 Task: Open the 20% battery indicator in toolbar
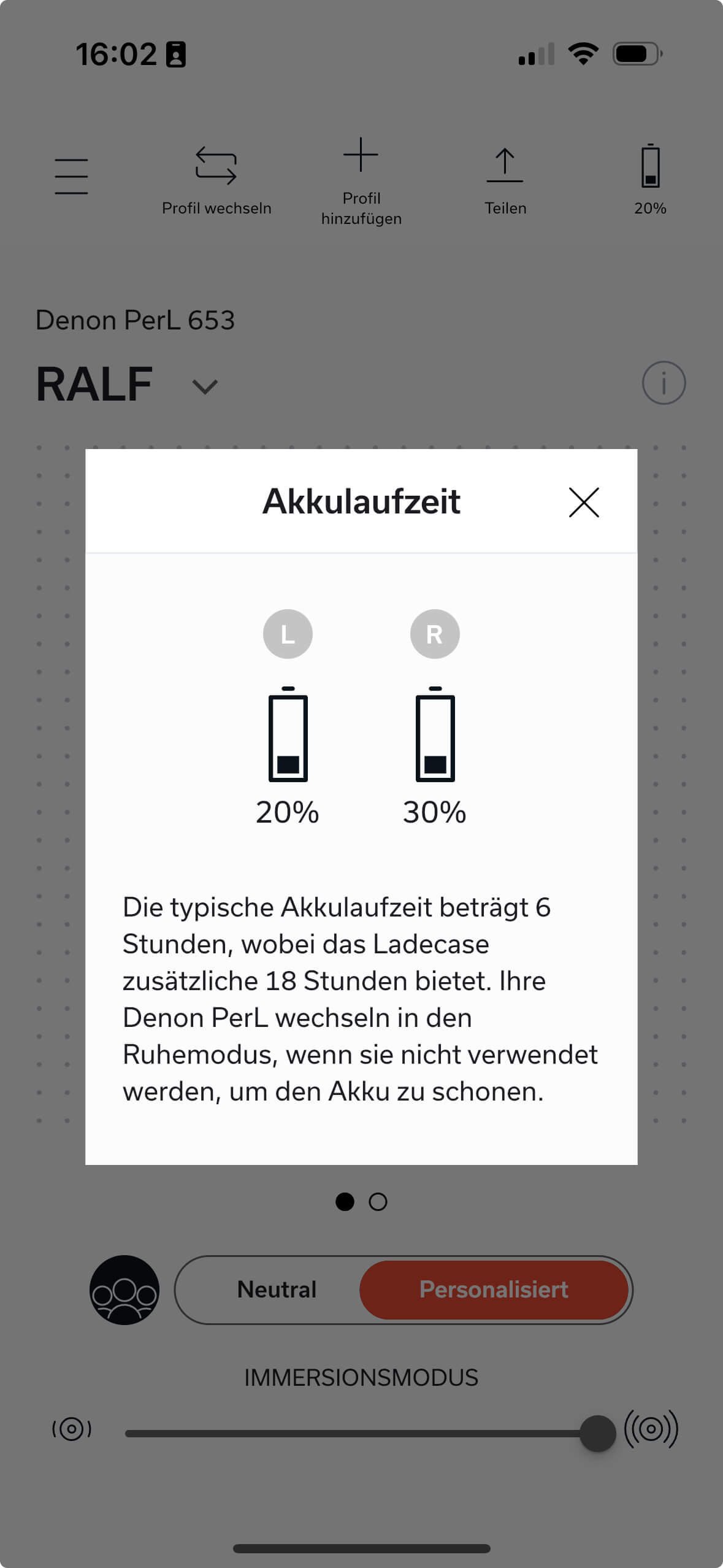[650, 179]
